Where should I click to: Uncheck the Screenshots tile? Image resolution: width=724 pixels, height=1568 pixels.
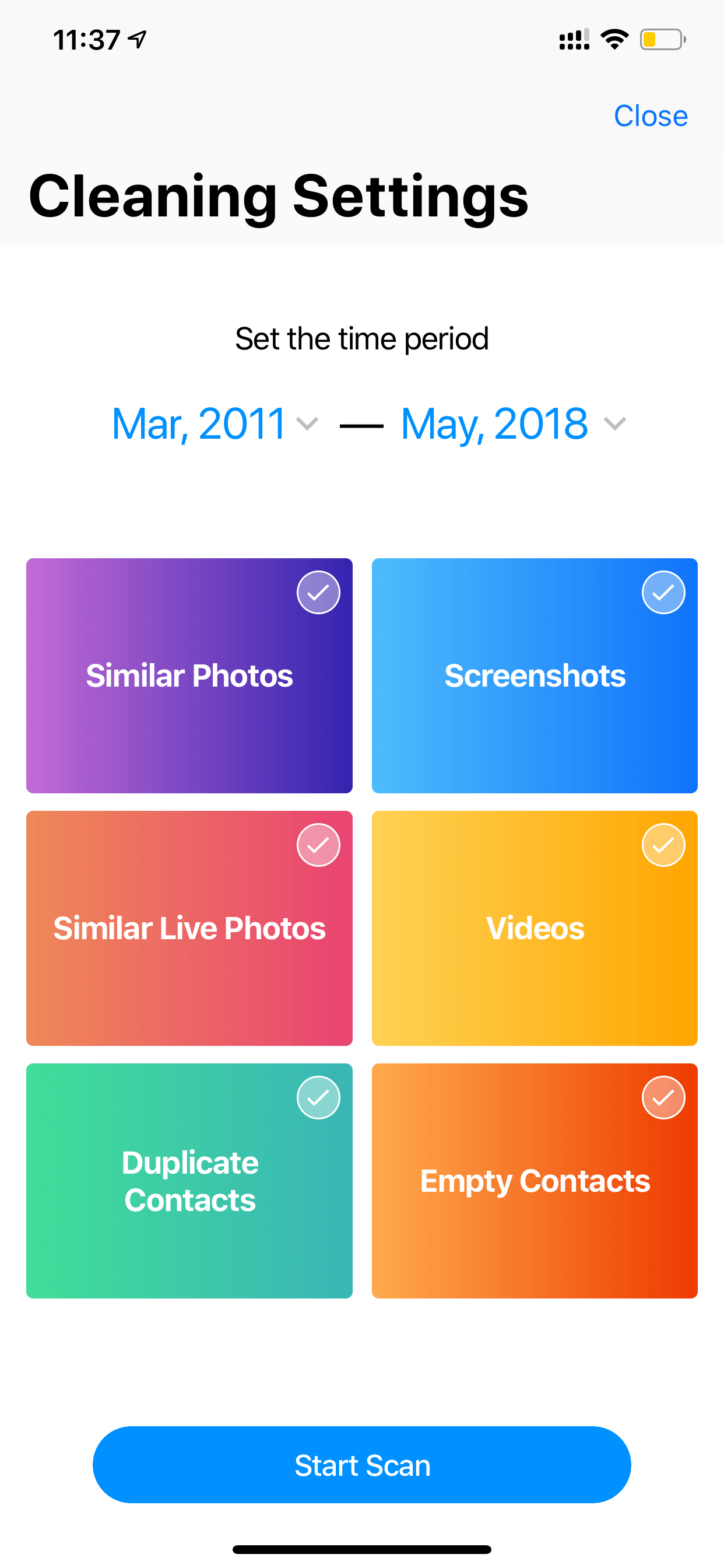click(535, 675)
